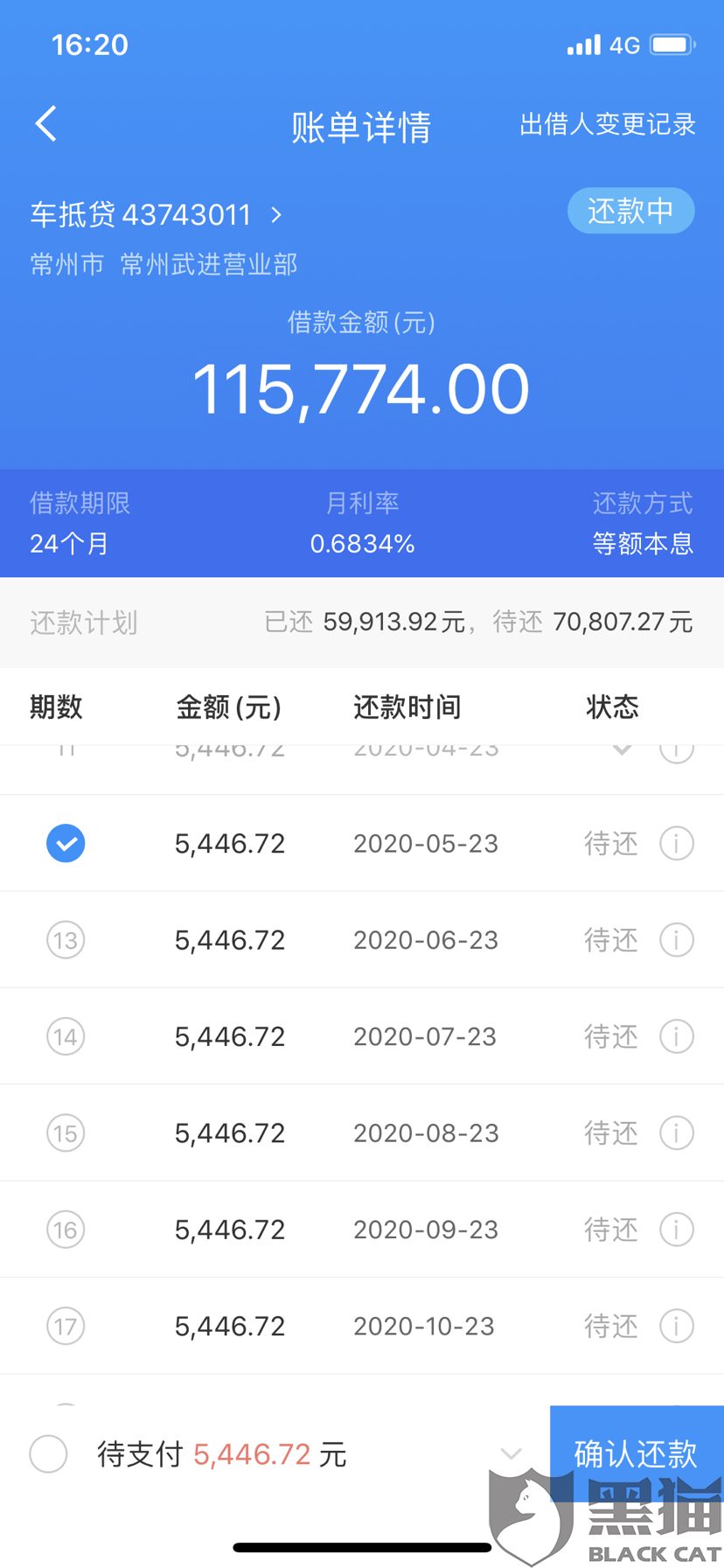View info for the 2020-07-23 payment
724x1568 pixels.
point(676,1036)
